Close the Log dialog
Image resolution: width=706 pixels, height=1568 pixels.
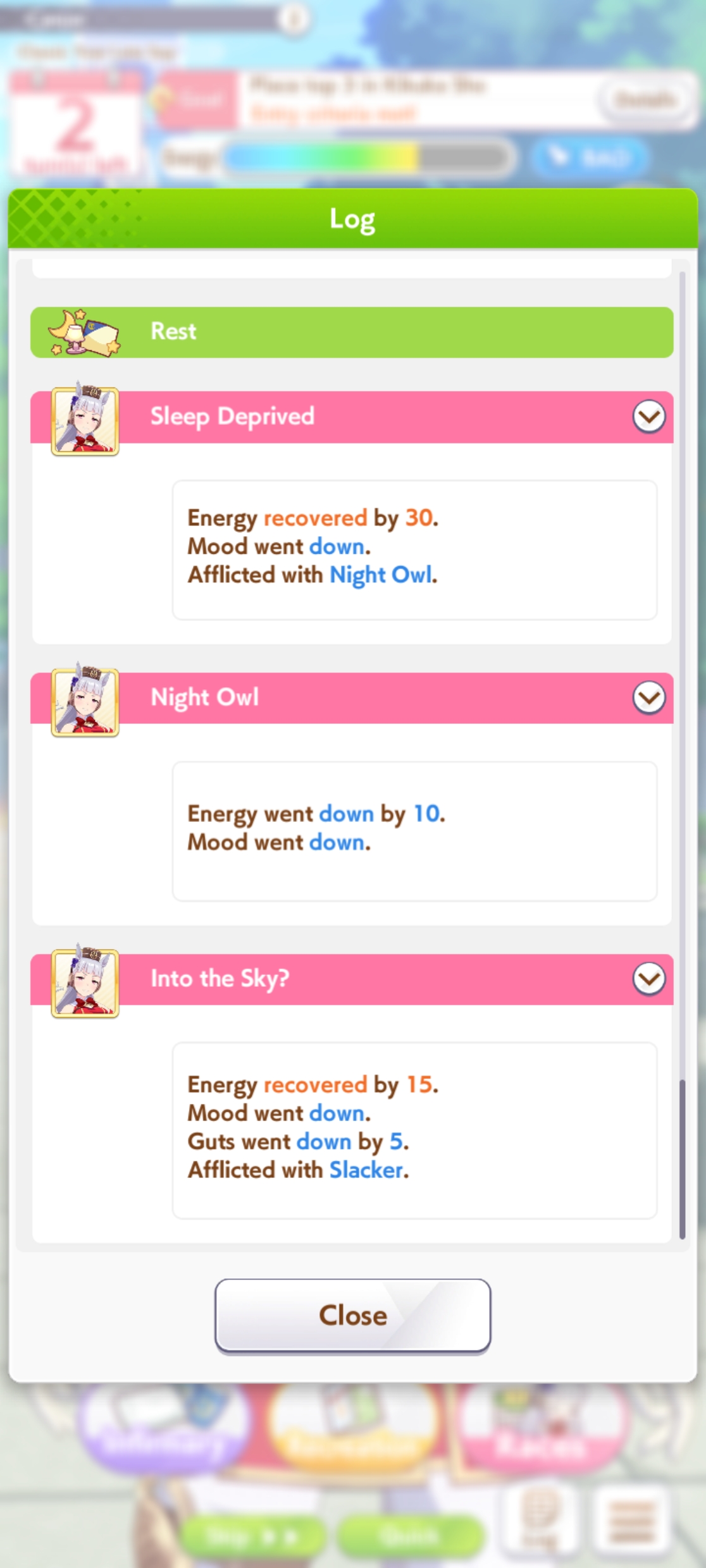tap(352, 1315)
